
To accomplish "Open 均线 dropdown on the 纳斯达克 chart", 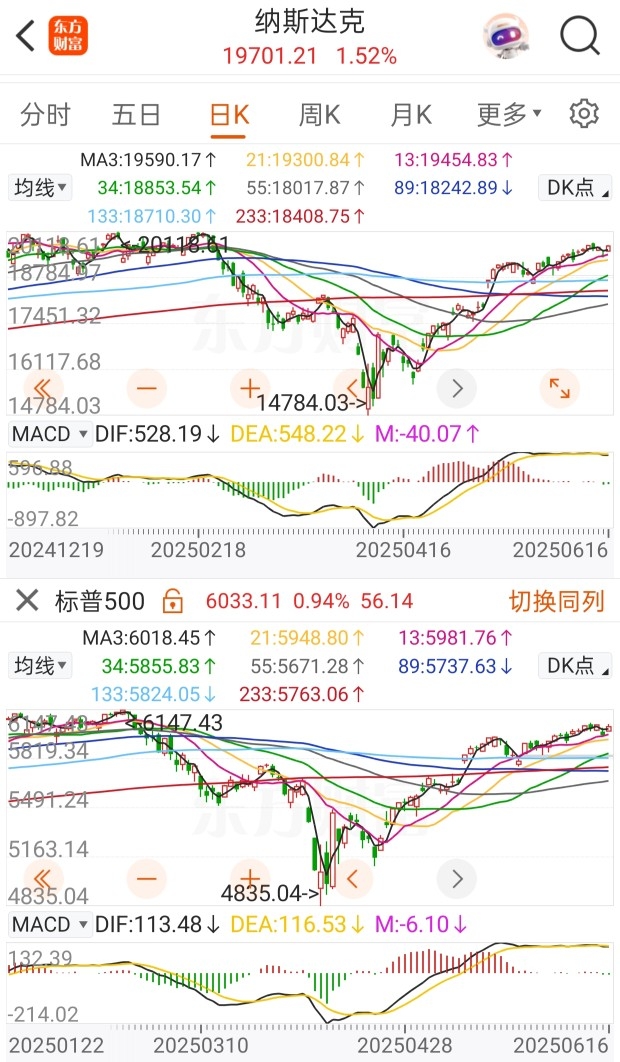I will pyautogui.click(x=40, y=188).
